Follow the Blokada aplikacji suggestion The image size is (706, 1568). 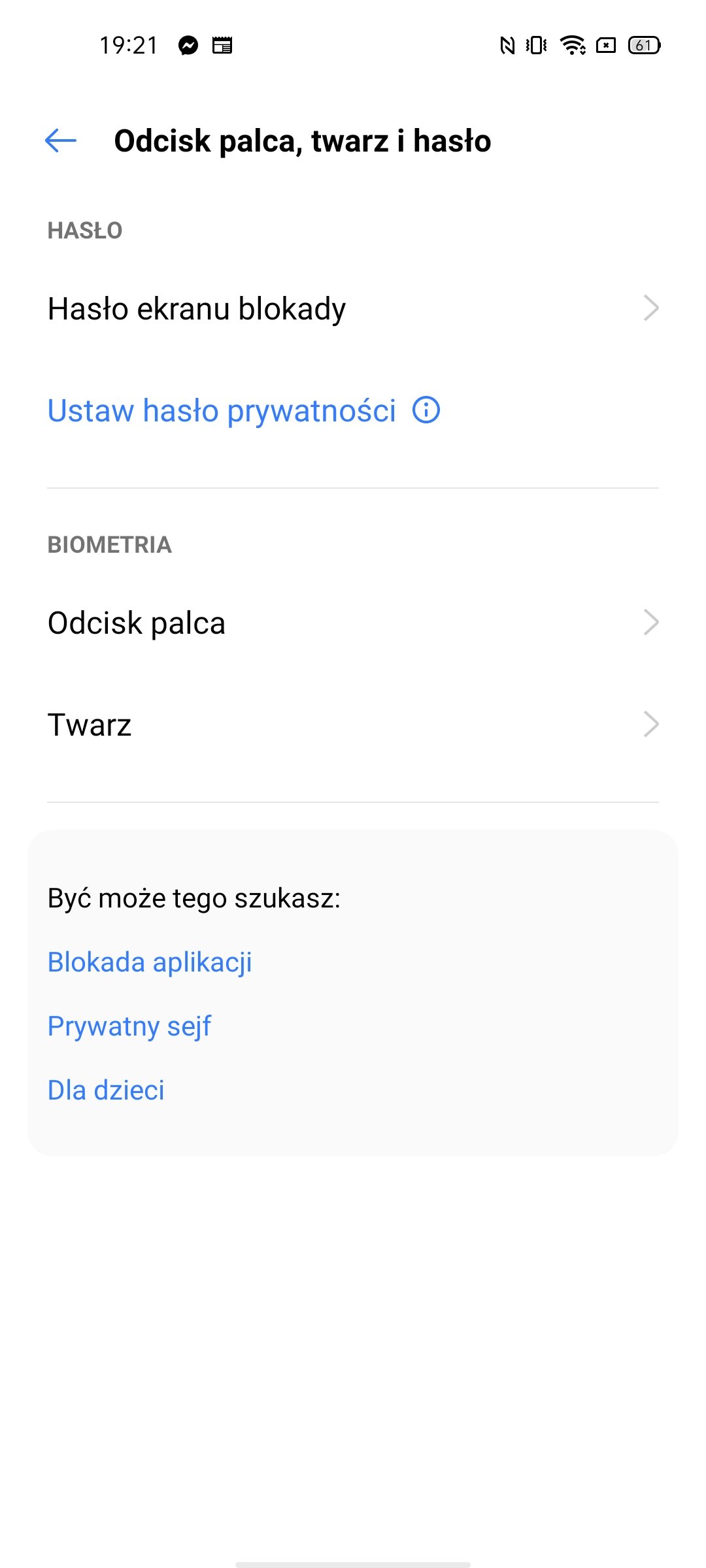tap(150, 962)
